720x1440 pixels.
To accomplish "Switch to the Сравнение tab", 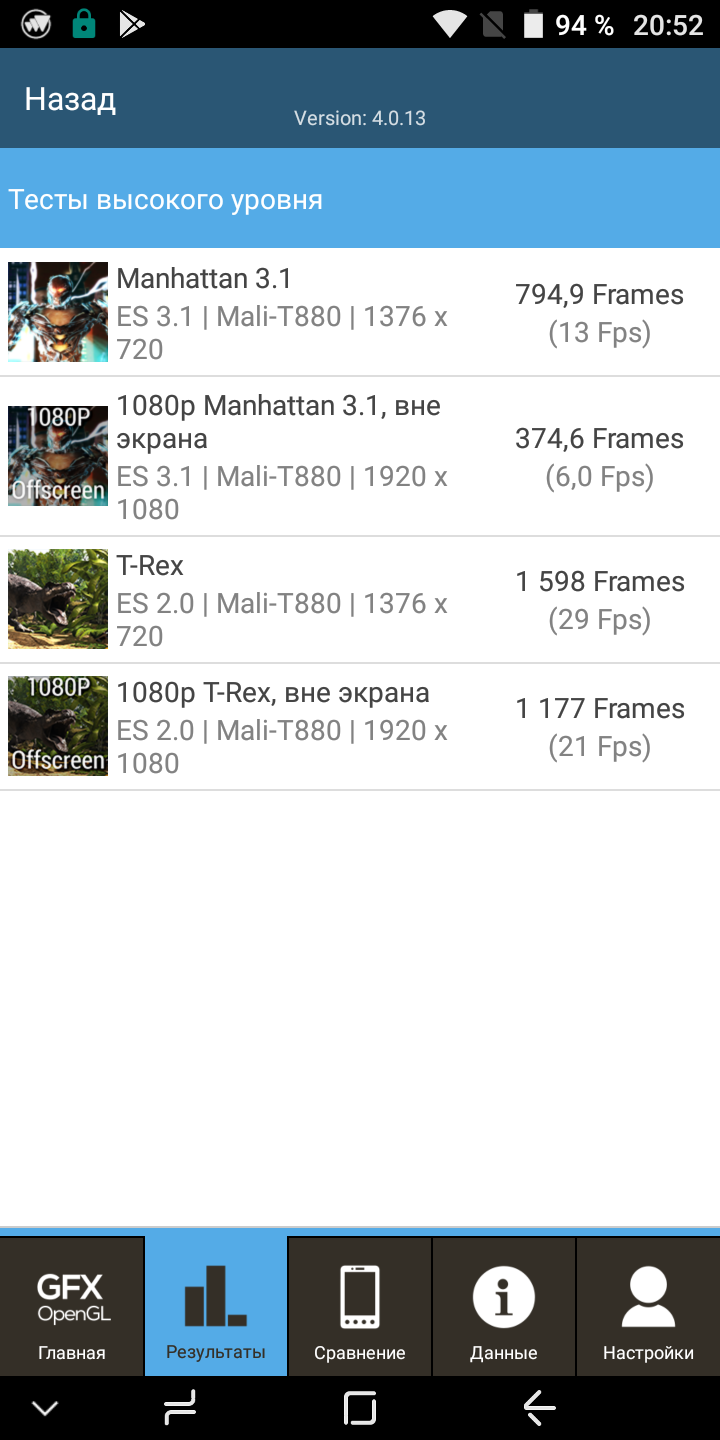I will tap(360, 1307).
